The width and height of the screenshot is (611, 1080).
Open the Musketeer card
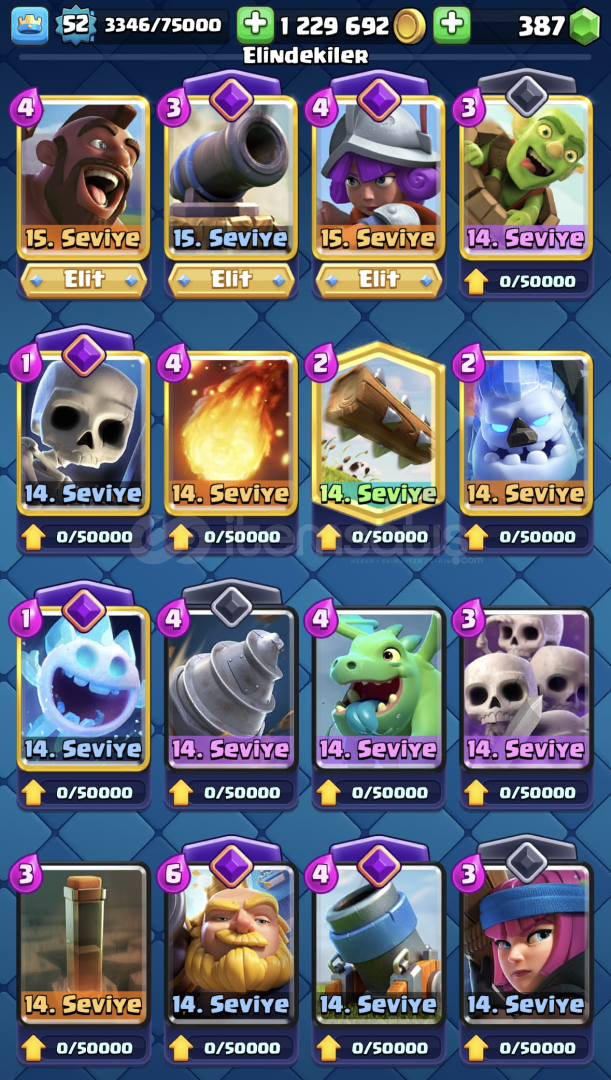point(379,178)
